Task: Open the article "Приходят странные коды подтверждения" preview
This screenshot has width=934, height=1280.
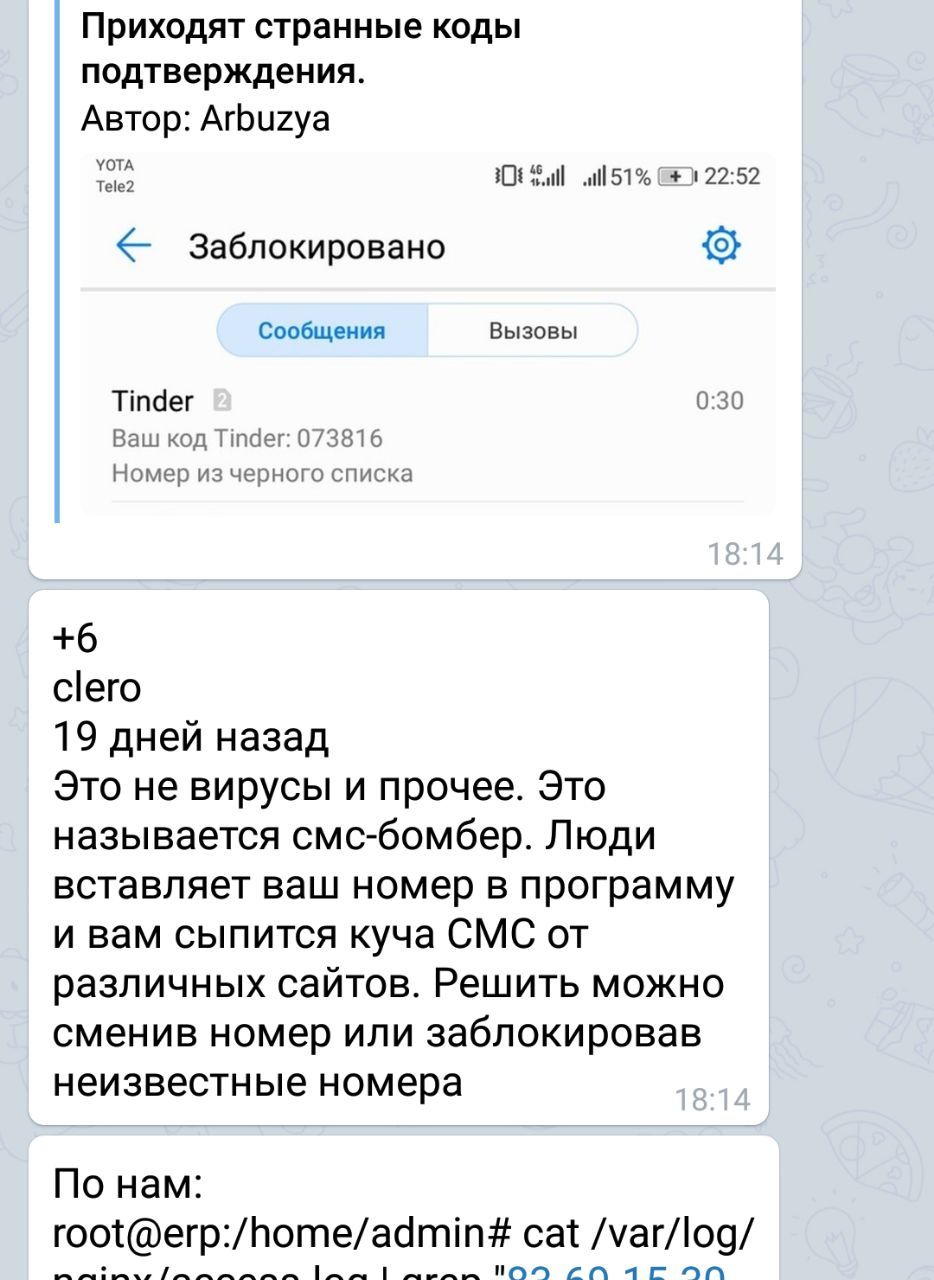Action: point(300,48)
